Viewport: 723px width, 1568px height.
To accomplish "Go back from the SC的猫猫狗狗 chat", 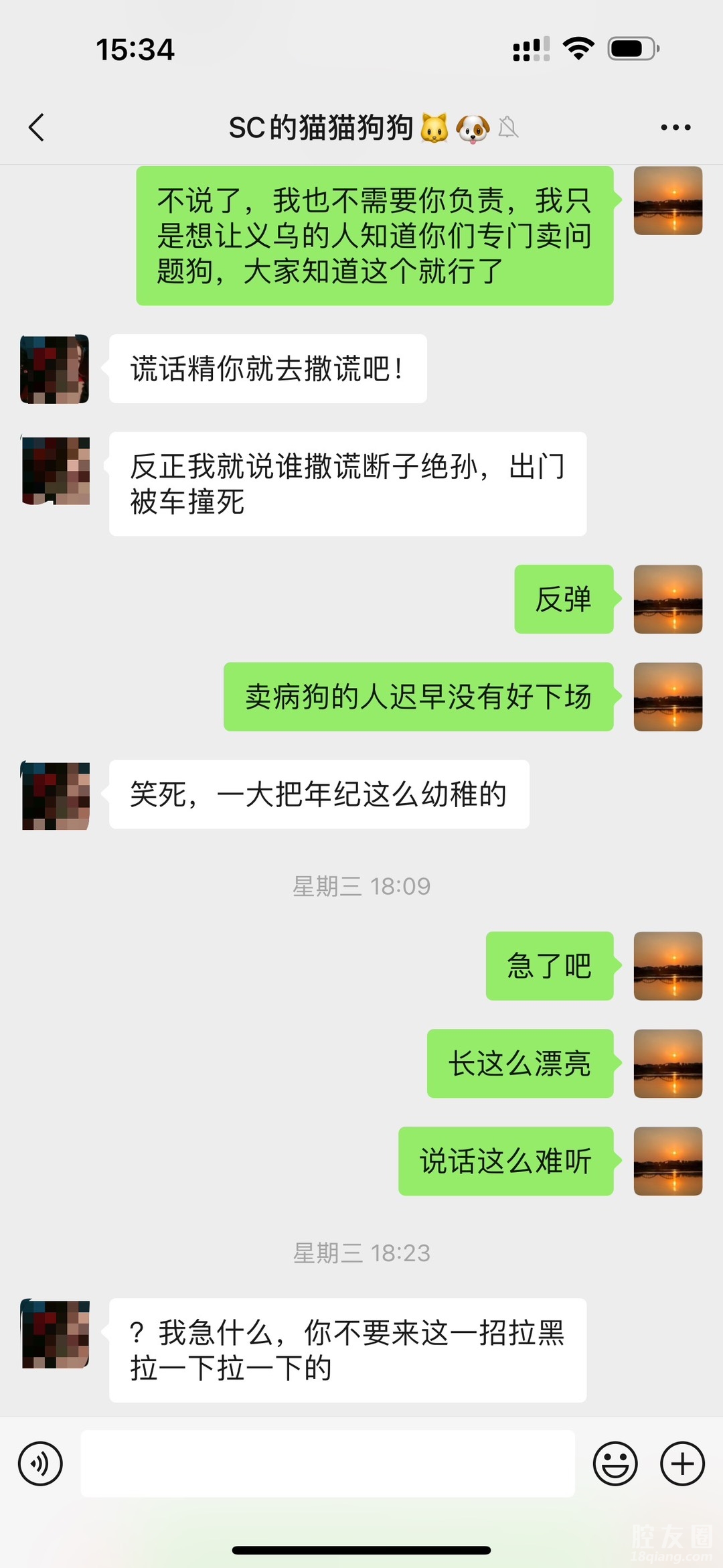I will click(37, 127).
